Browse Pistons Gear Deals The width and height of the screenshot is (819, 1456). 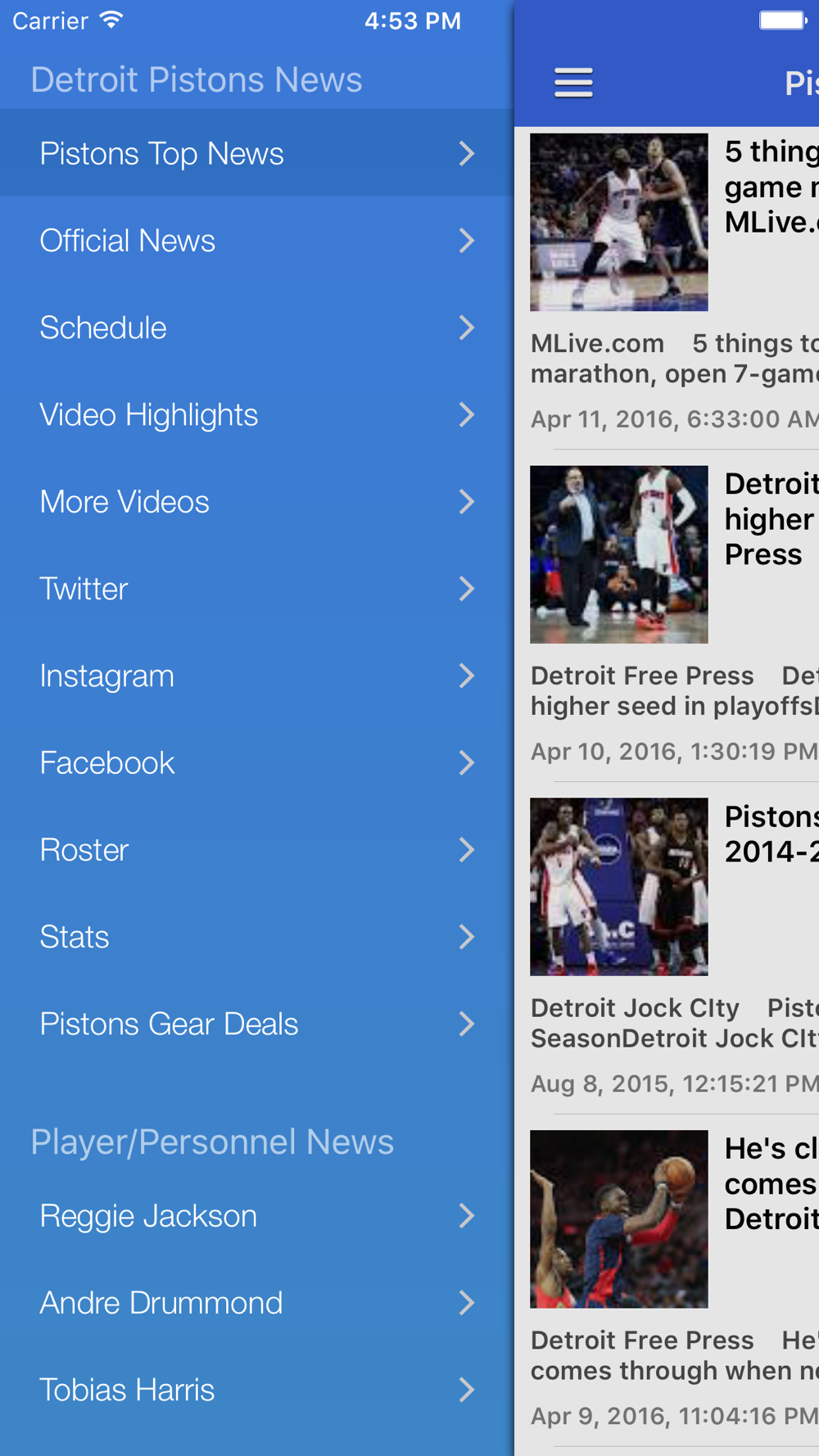pos(257,1024)
